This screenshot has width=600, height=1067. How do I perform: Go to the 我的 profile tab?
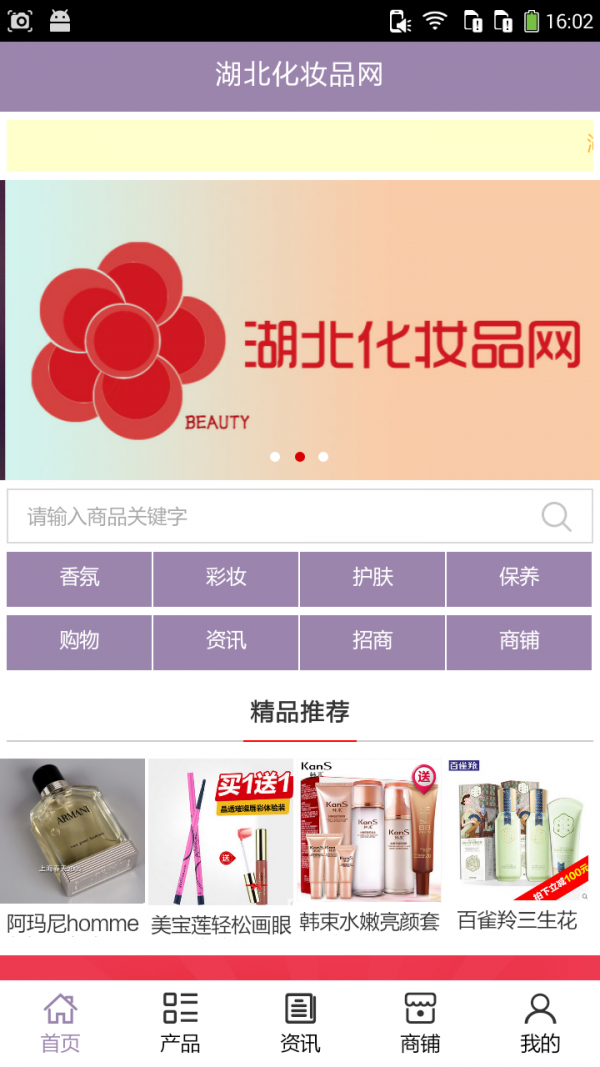[540, 1023]
